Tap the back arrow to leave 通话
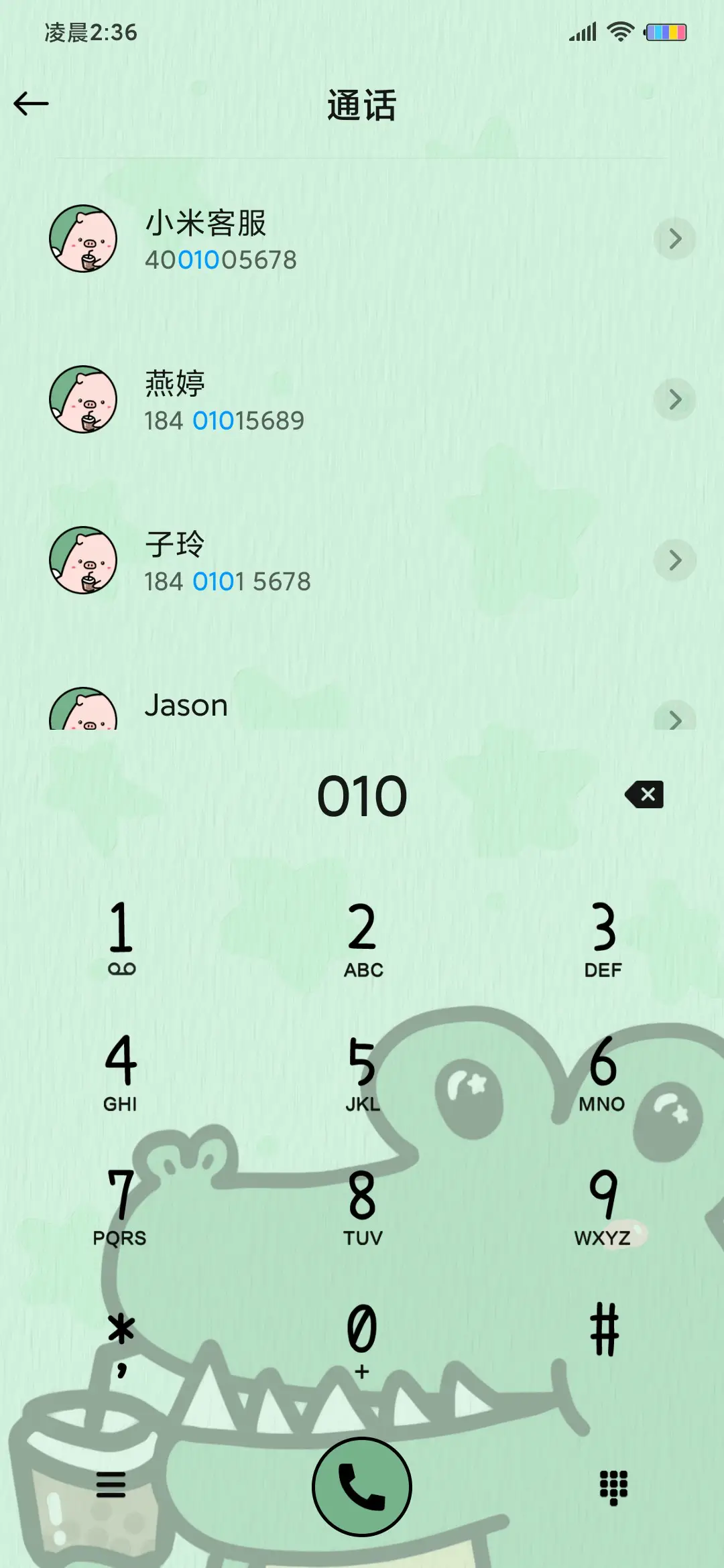 [32, 104]
